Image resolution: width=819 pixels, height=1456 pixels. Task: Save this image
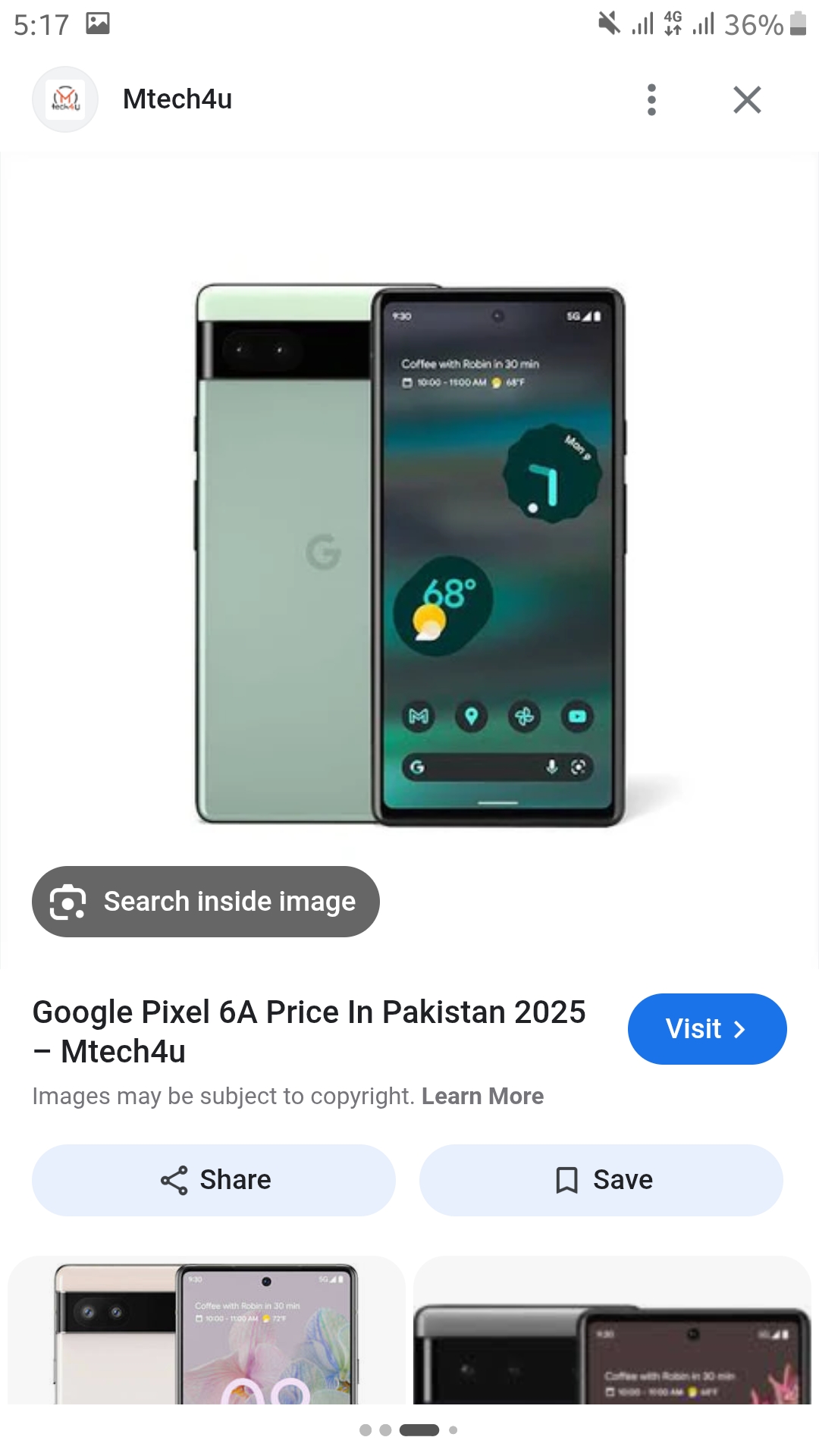pyautogui.click(x=601, y=1180)
